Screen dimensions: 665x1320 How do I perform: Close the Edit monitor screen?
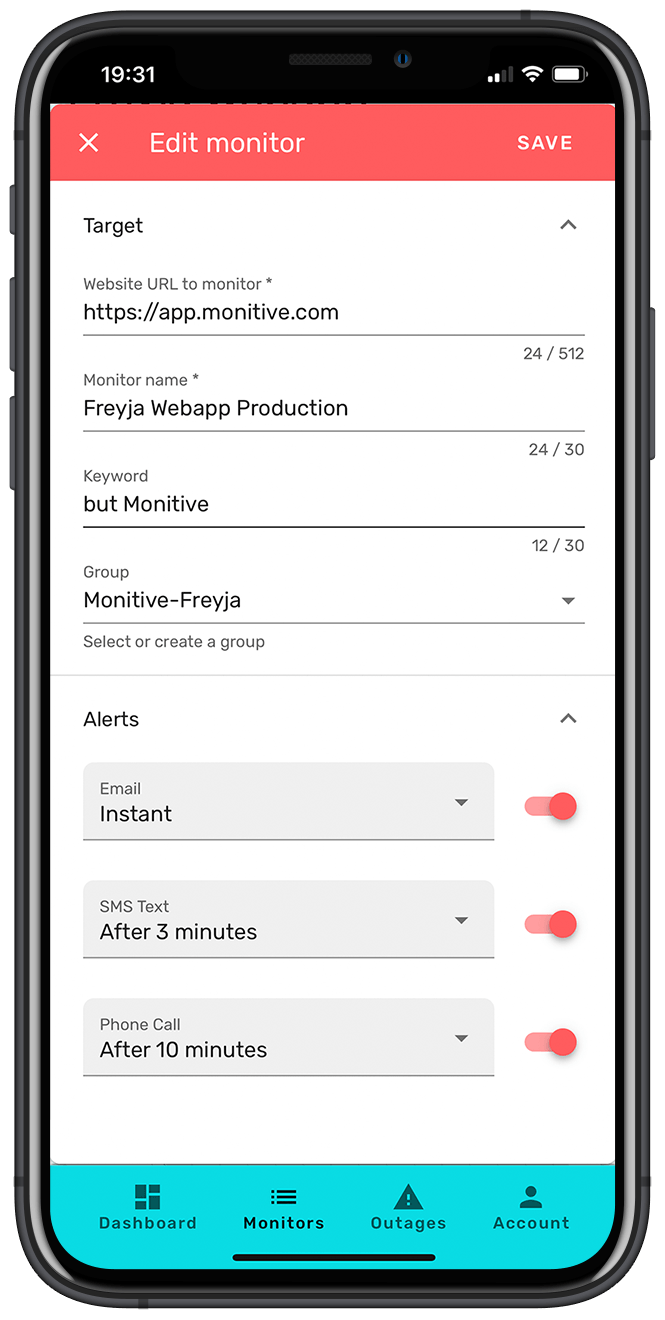coord(89,143)
